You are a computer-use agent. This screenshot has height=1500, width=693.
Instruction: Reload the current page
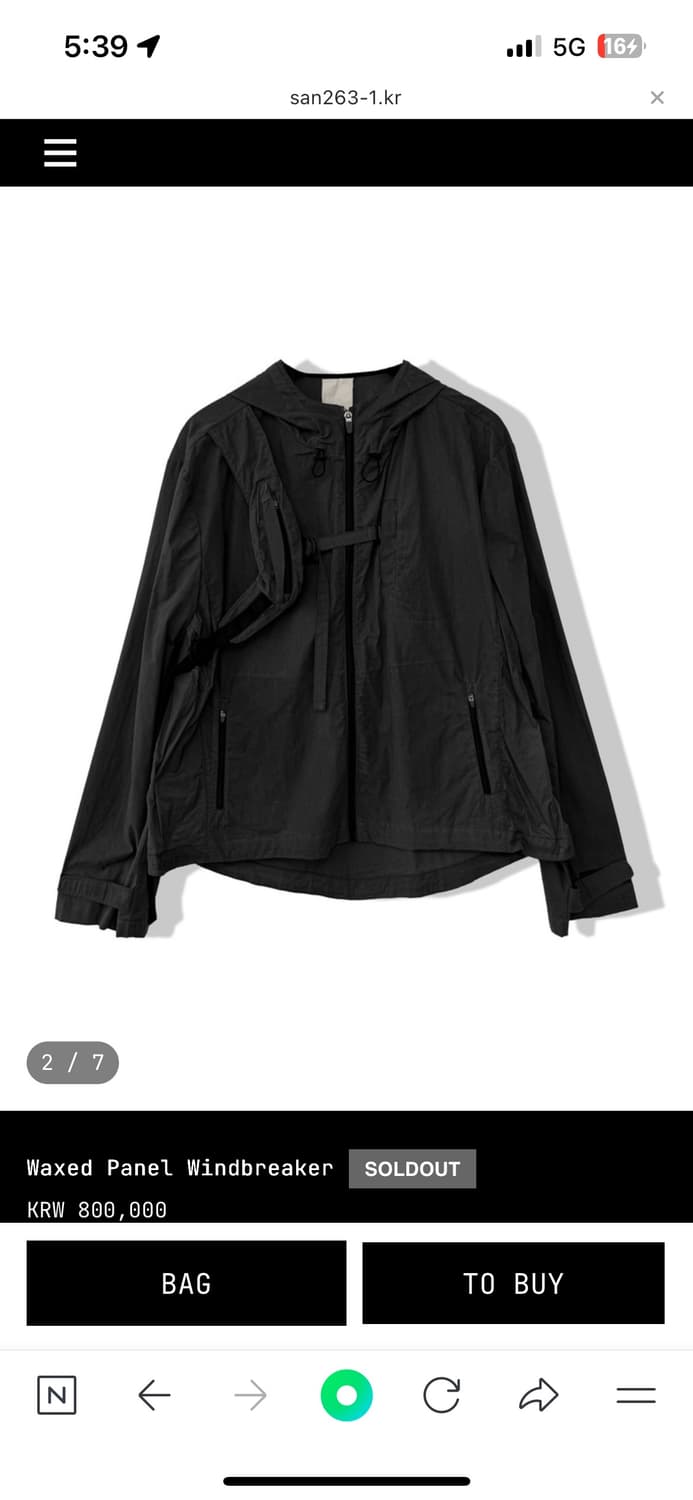[x=441, y=1395]
